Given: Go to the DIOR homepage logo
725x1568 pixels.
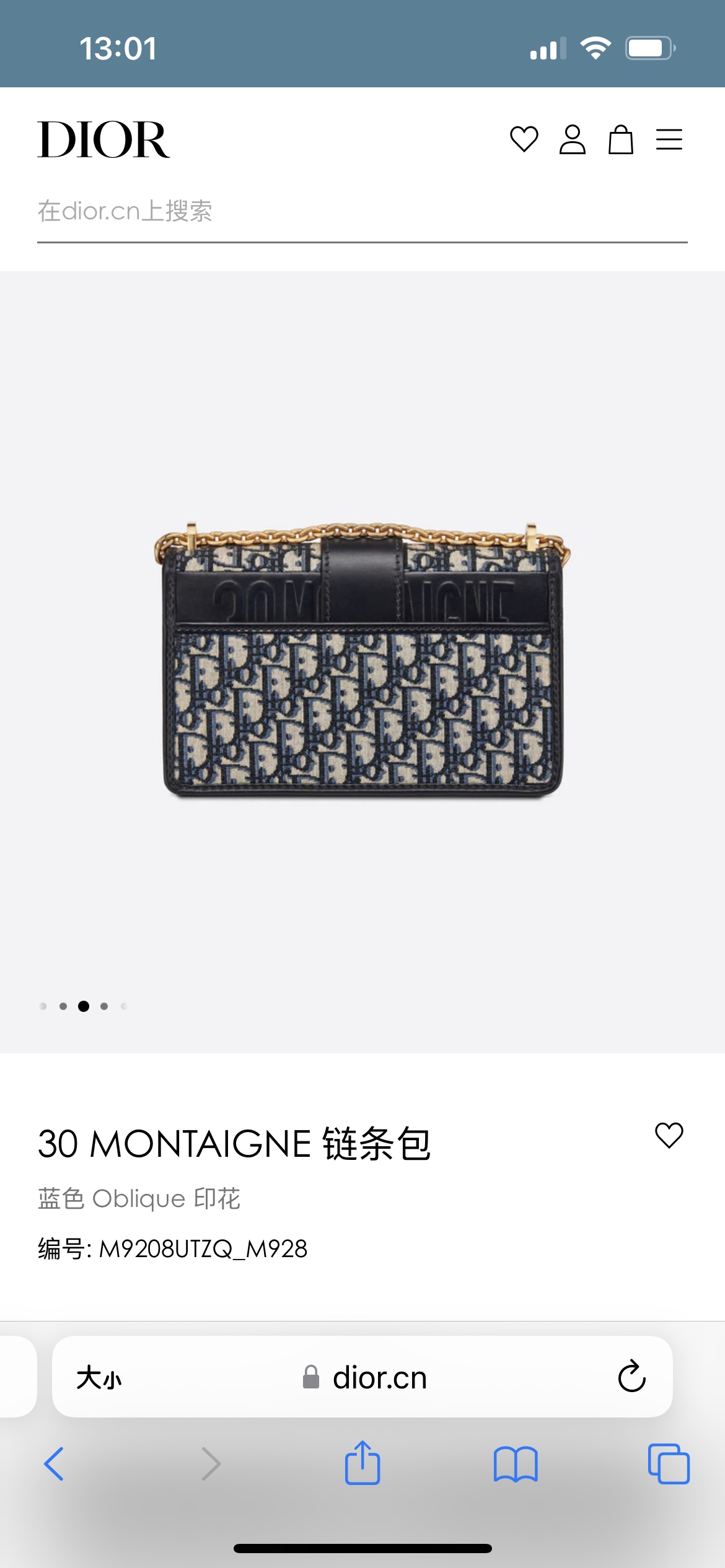Looking at the screenshot, I should click(103, 140).
